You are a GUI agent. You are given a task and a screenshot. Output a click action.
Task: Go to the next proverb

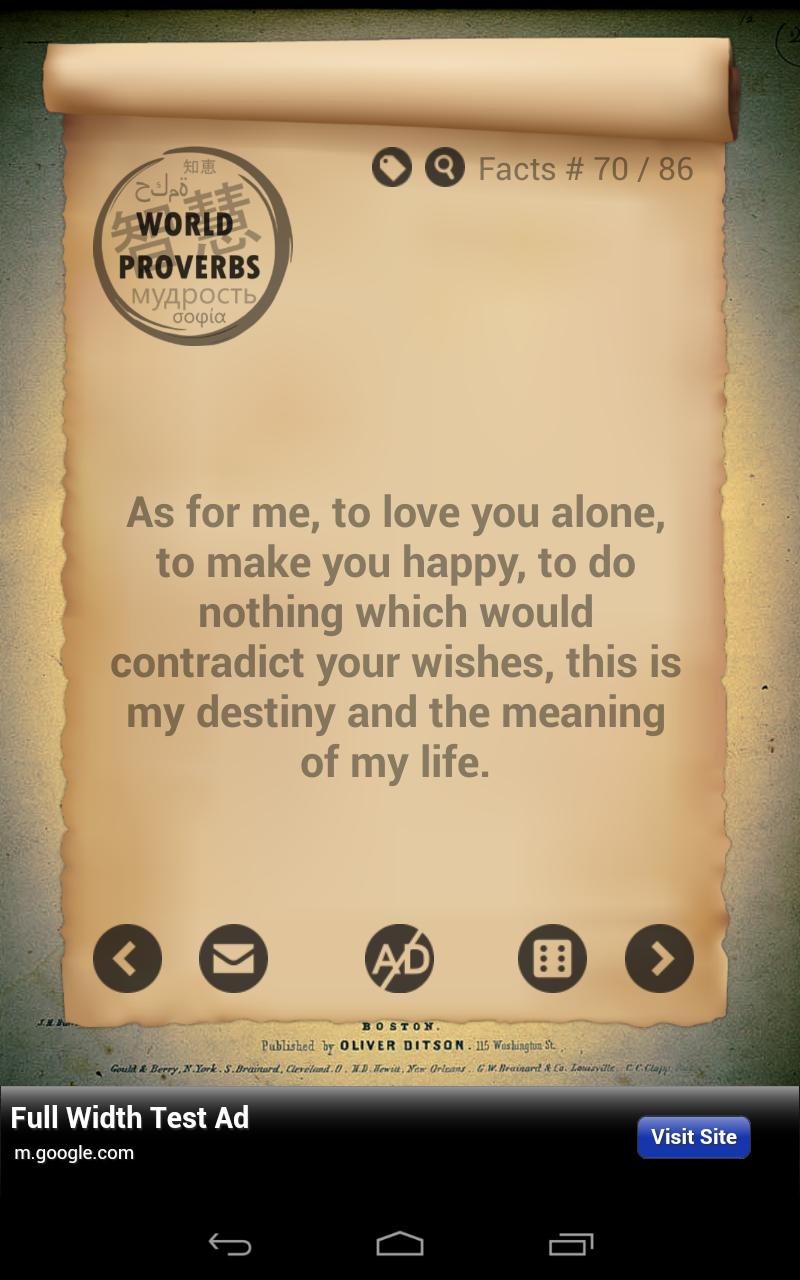[659, 958]
